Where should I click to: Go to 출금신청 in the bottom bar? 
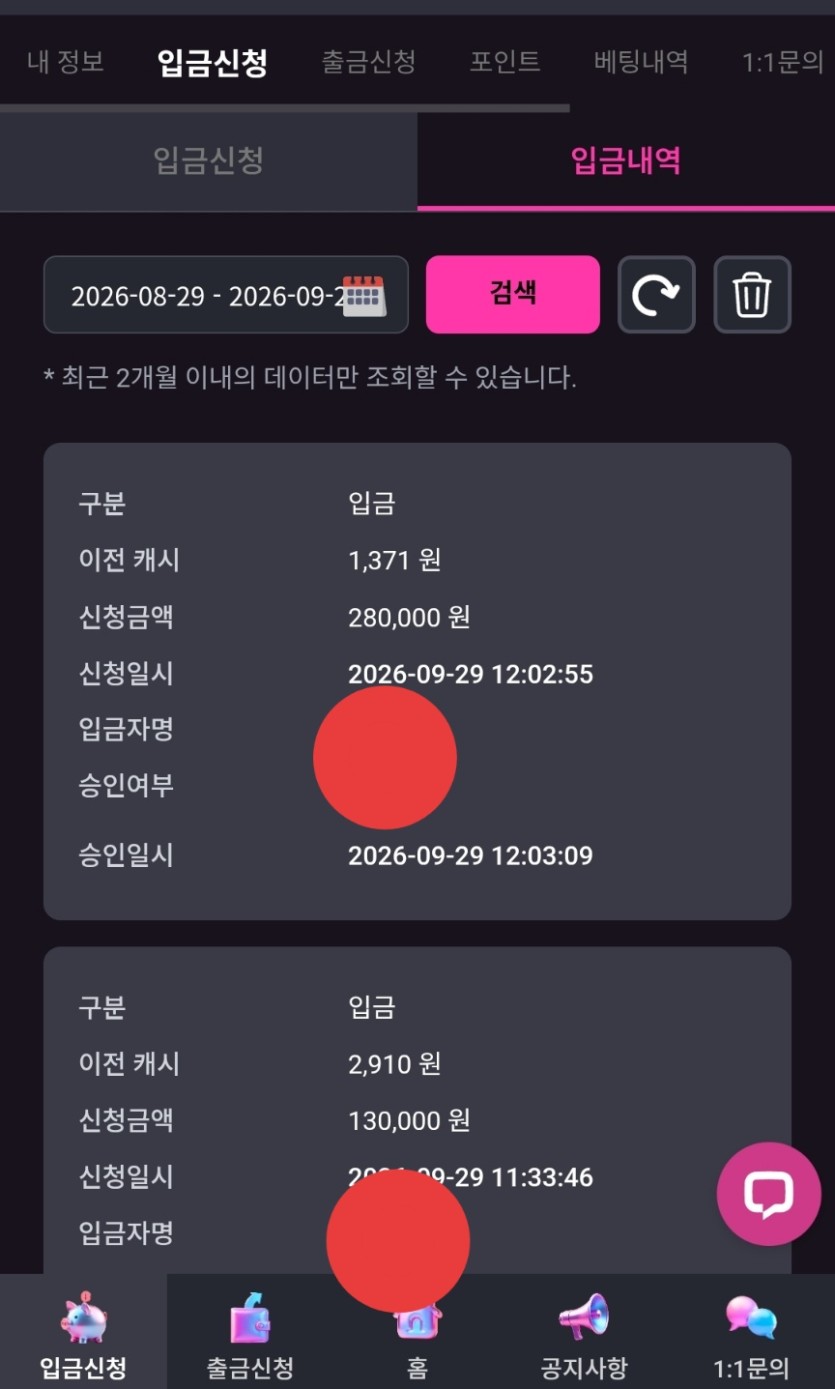point(250,1332)
